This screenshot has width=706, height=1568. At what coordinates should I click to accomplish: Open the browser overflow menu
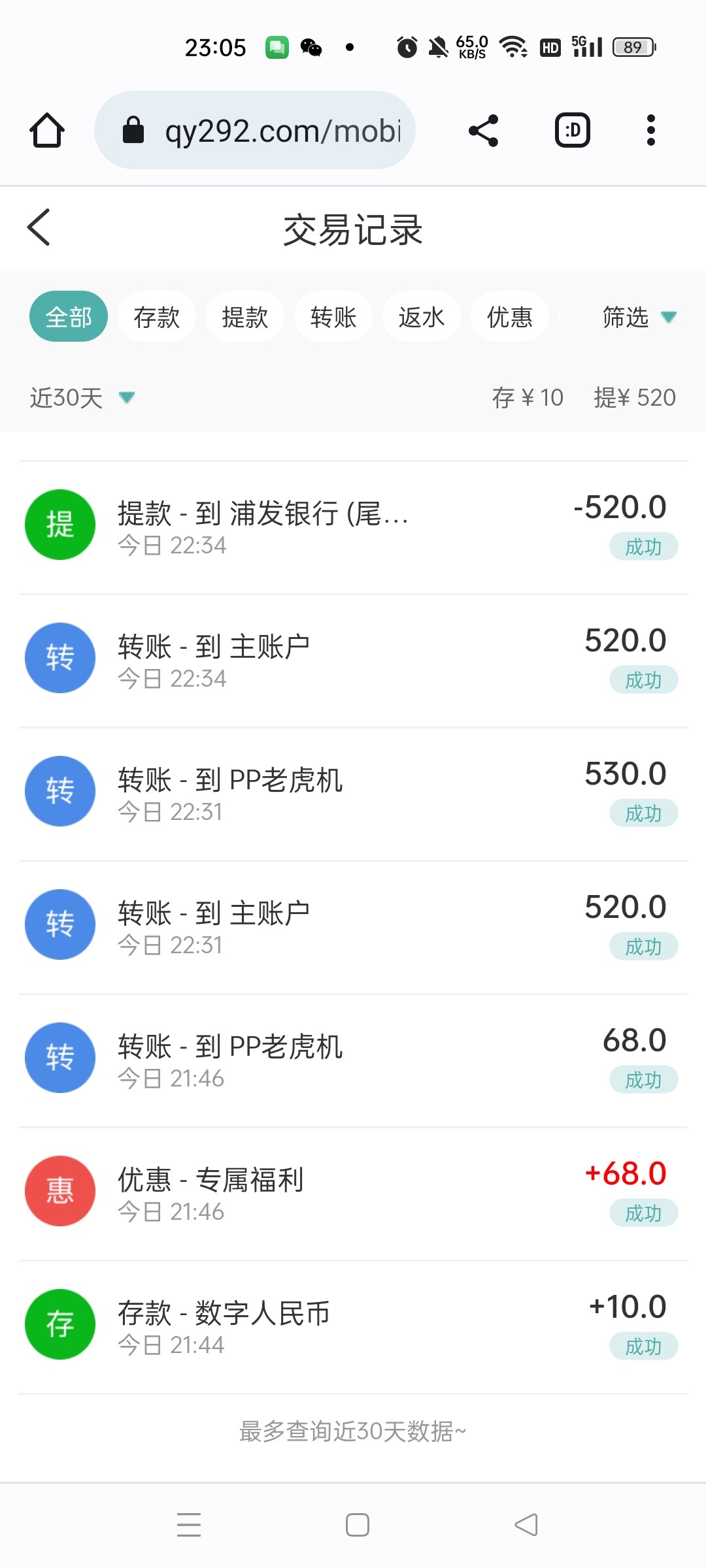click(x=650, y=130)
